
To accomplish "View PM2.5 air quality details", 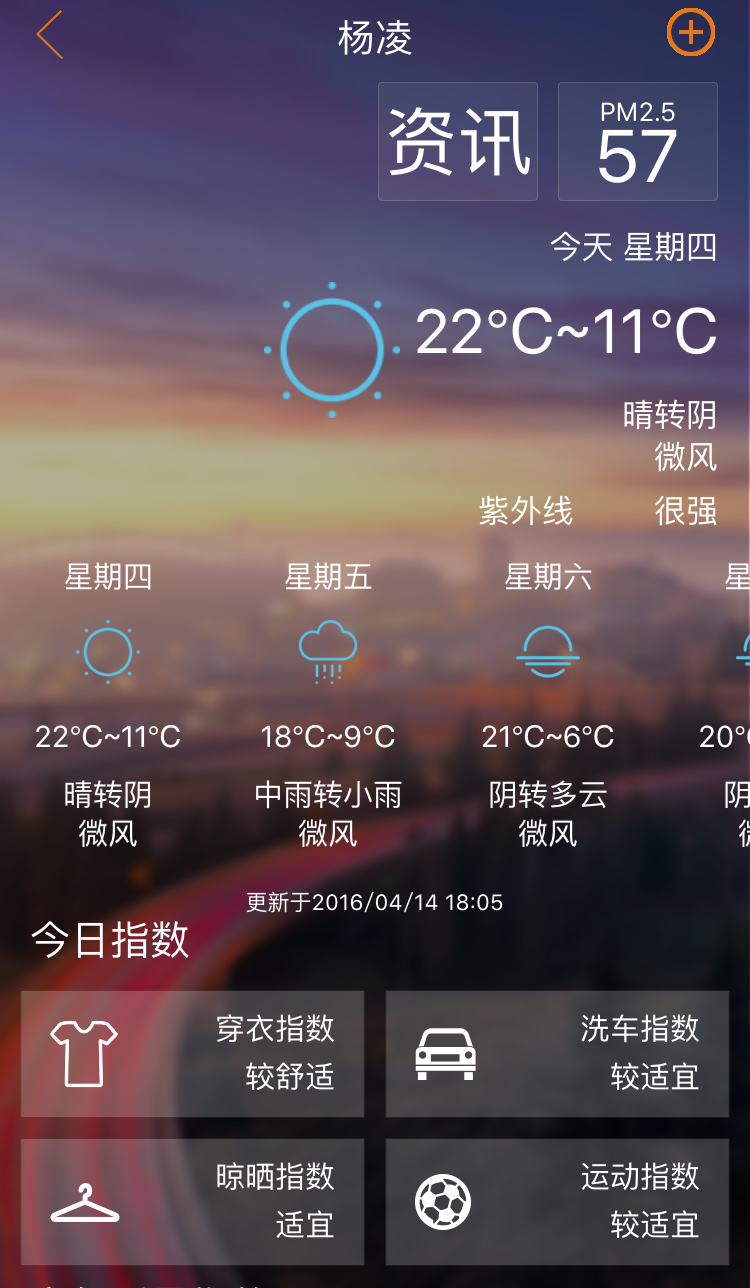I will pos(637,142).
